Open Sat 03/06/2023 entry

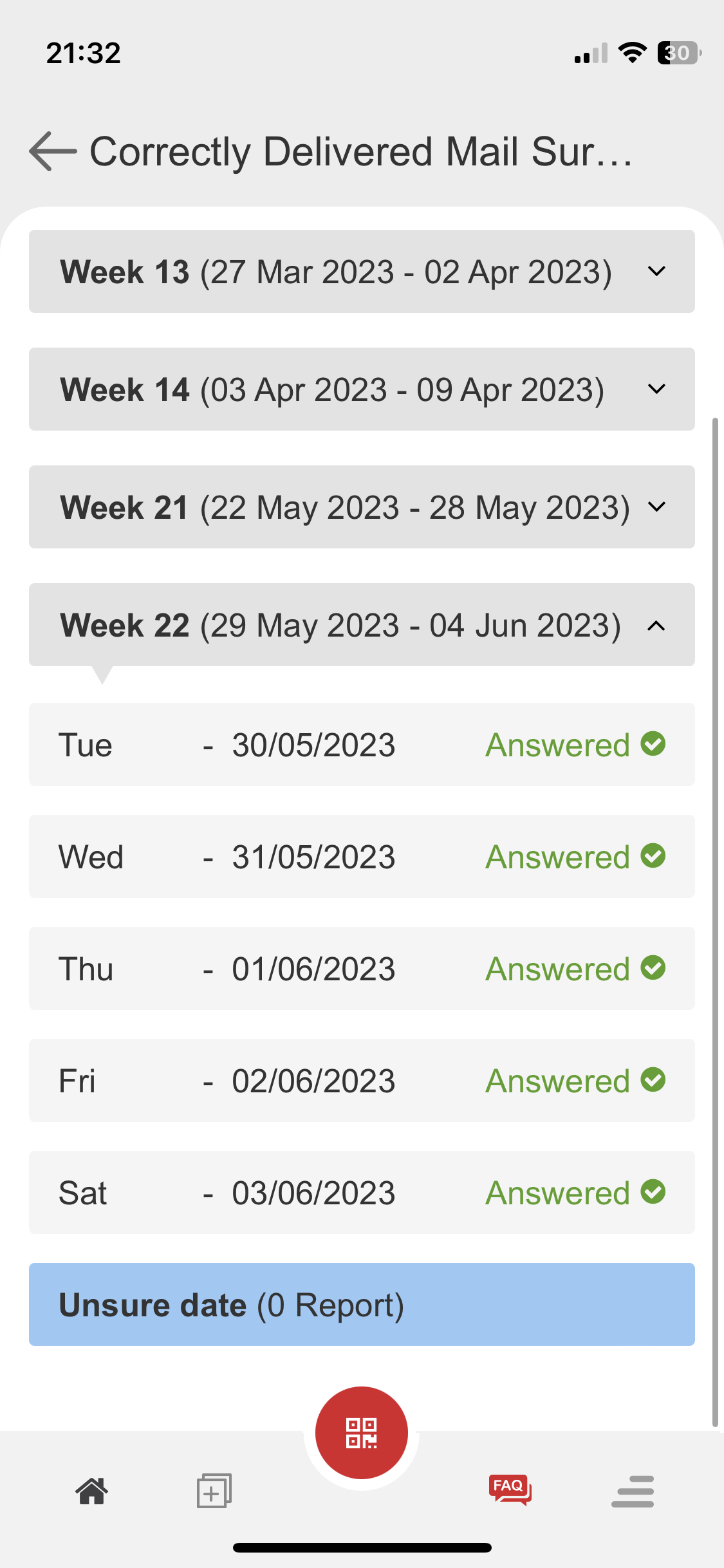pos(362,1192)
